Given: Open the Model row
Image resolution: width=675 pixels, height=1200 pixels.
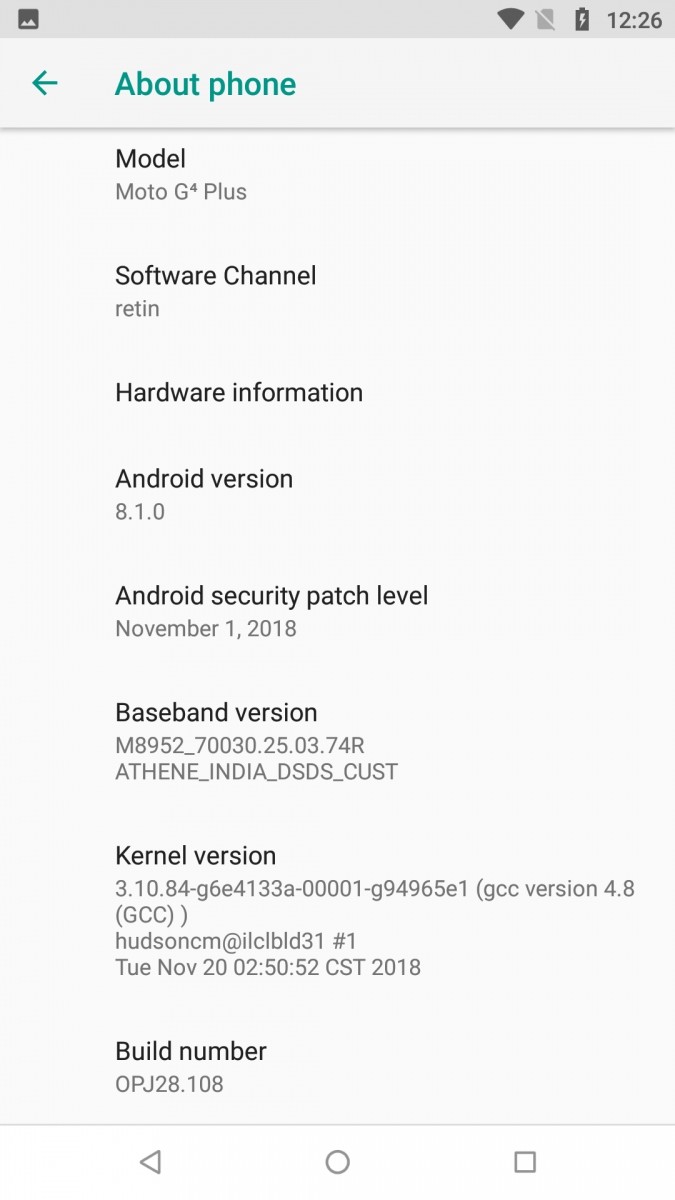Looking at the screenshot, I should click(337, 175).
